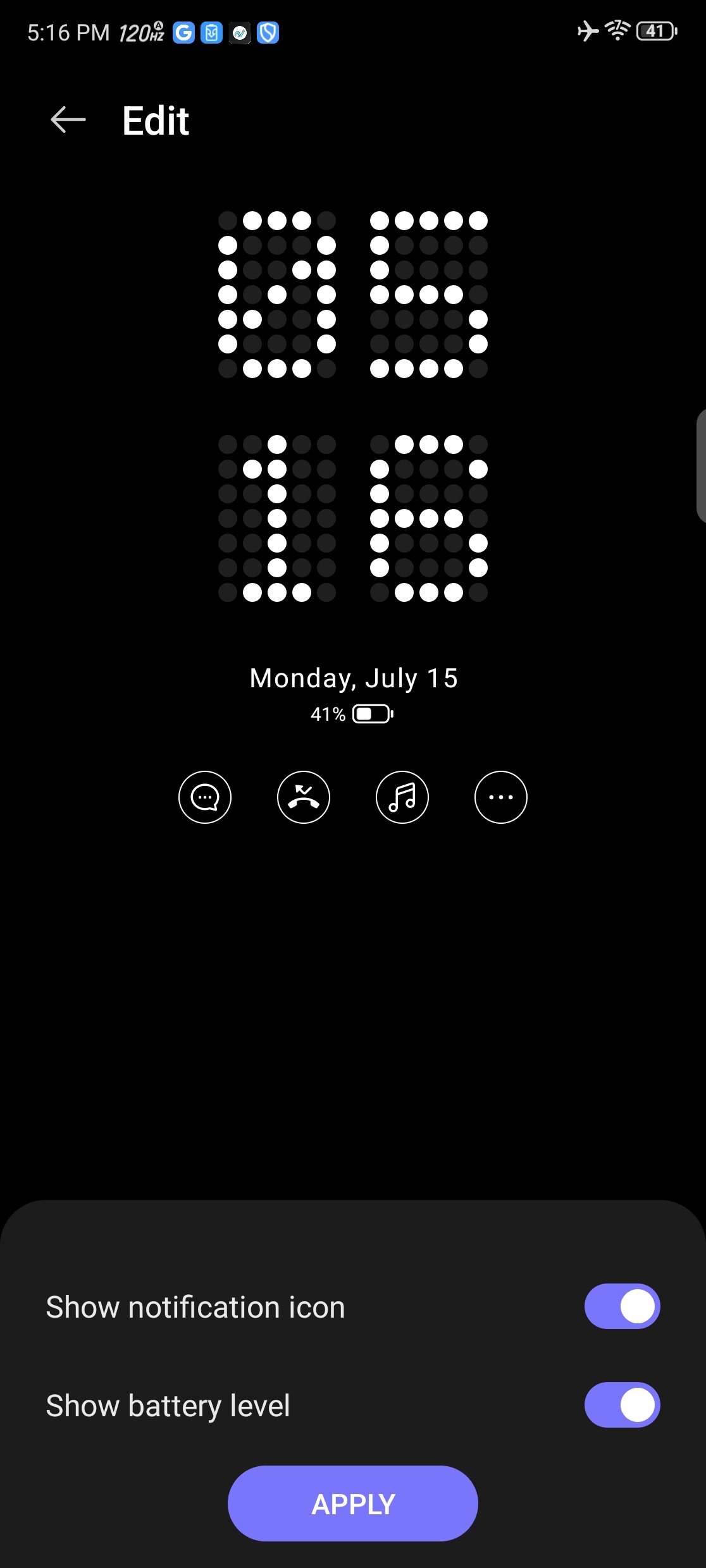706x1568 pixels.
Task: Turn off Show battery level
Action: click(622, 1405)
